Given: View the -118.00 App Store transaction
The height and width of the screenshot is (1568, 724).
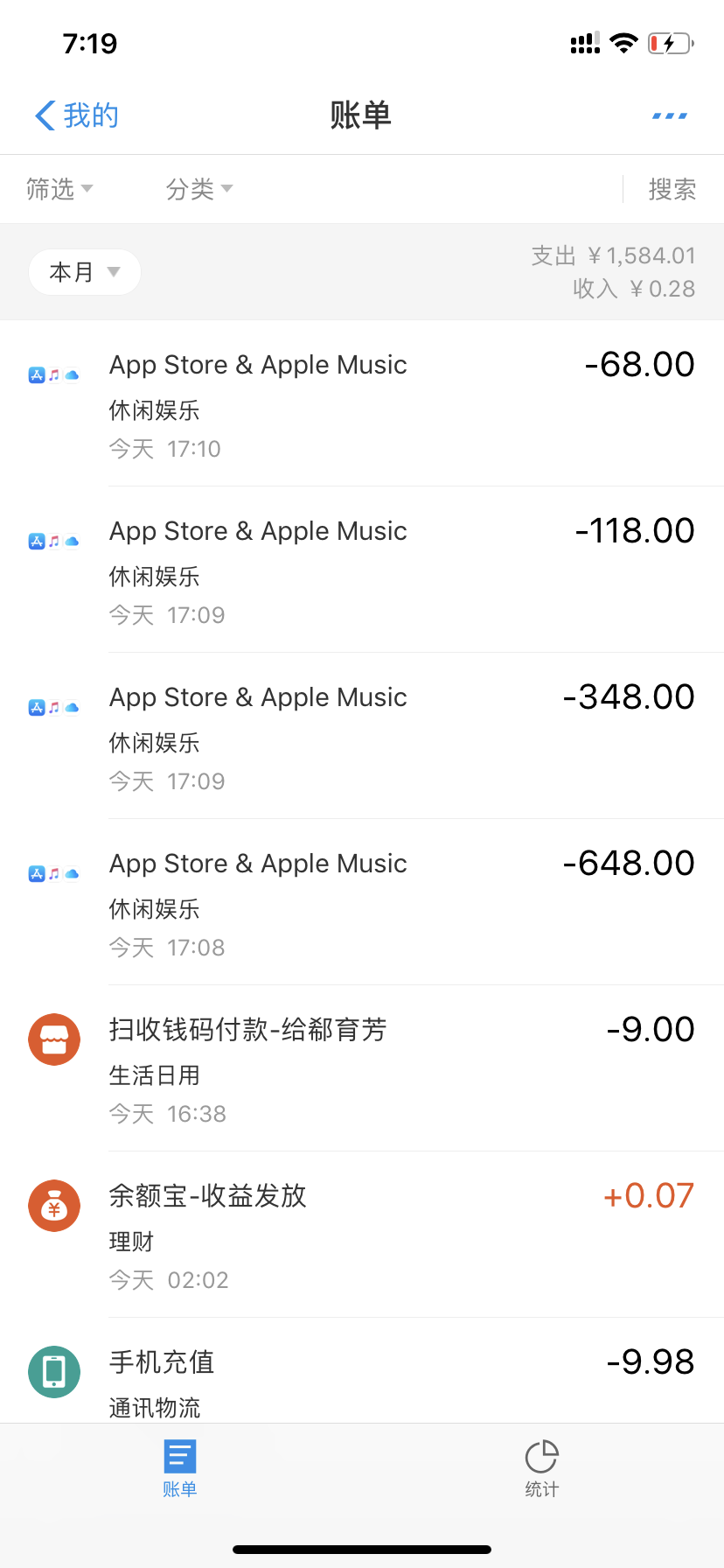Looking at the screenshot, I should 362,570.
